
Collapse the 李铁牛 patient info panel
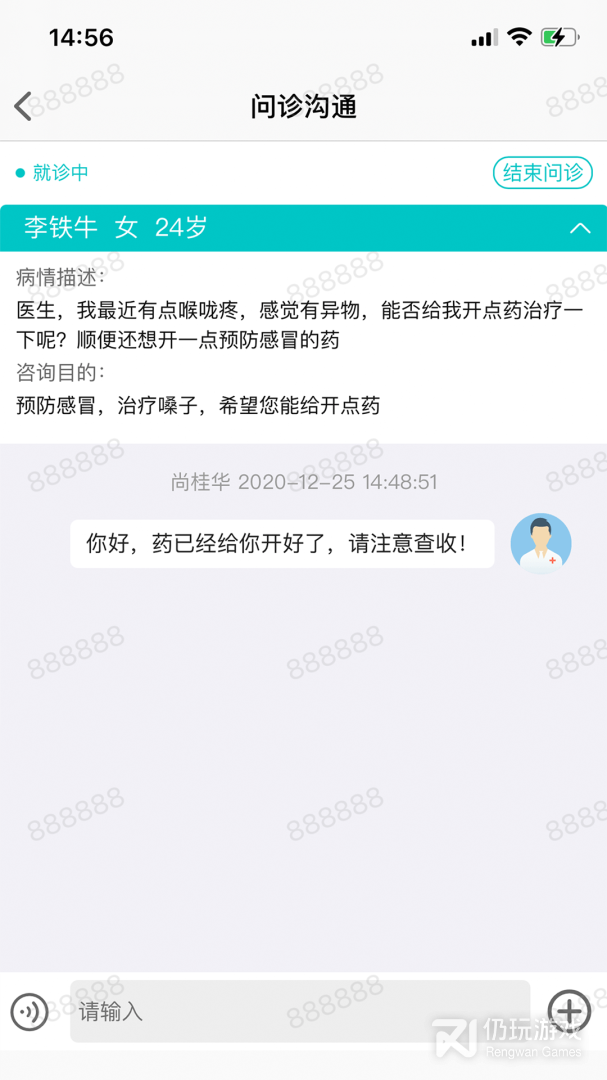[x=580, y=228]
